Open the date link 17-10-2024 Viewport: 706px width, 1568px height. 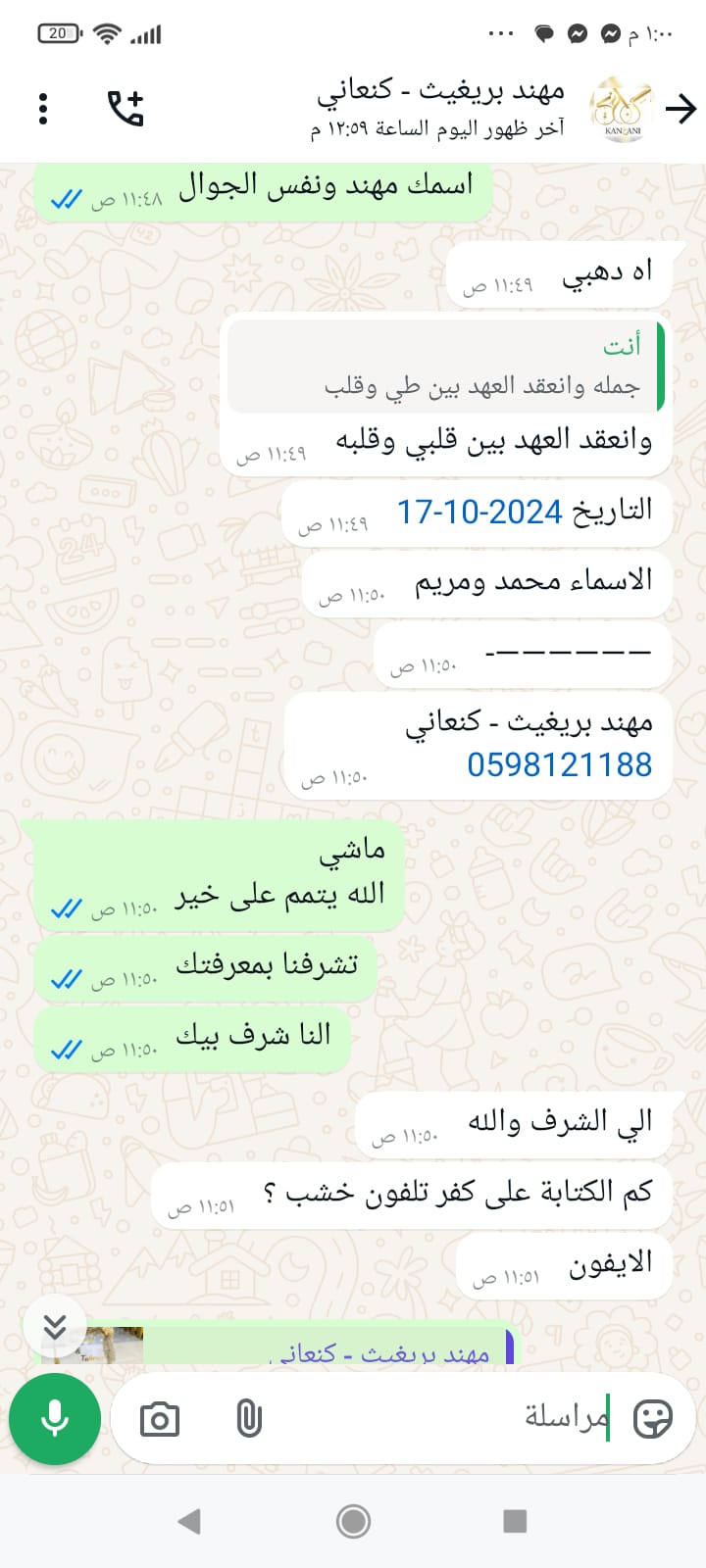point(479,512)
